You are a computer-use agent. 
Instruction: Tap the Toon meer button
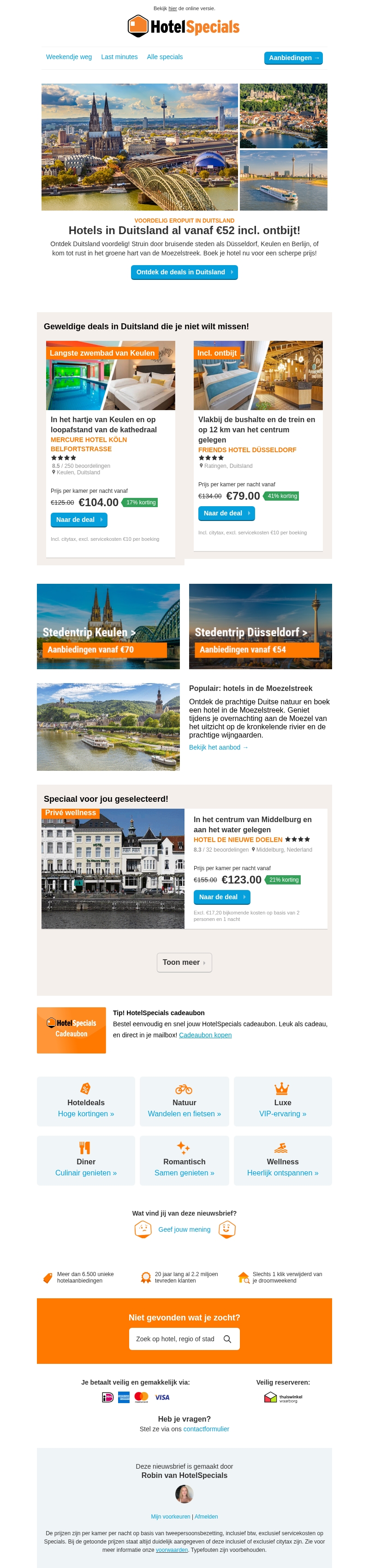184,963
